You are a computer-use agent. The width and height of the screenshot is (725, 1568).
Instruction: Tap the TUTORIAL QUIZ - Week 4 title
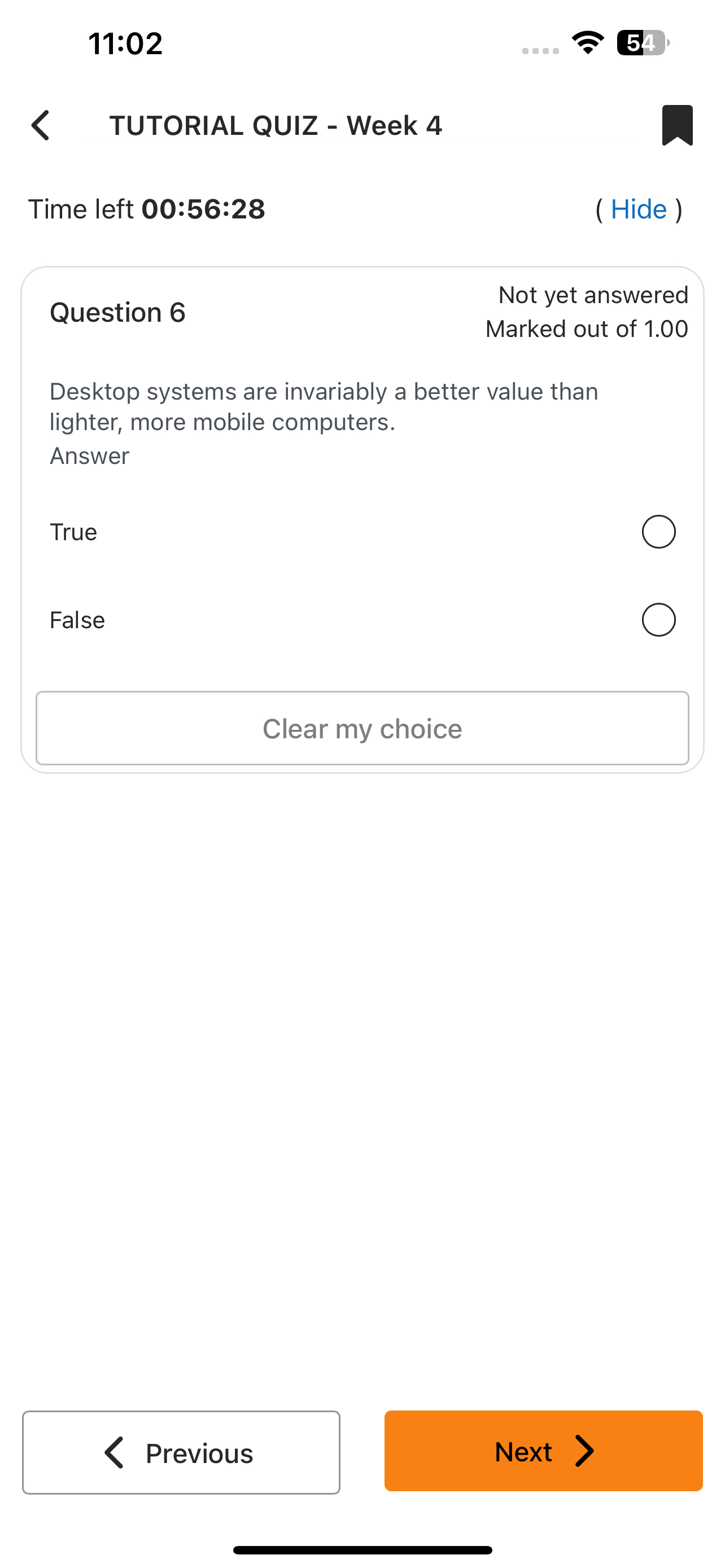[277, 125]
